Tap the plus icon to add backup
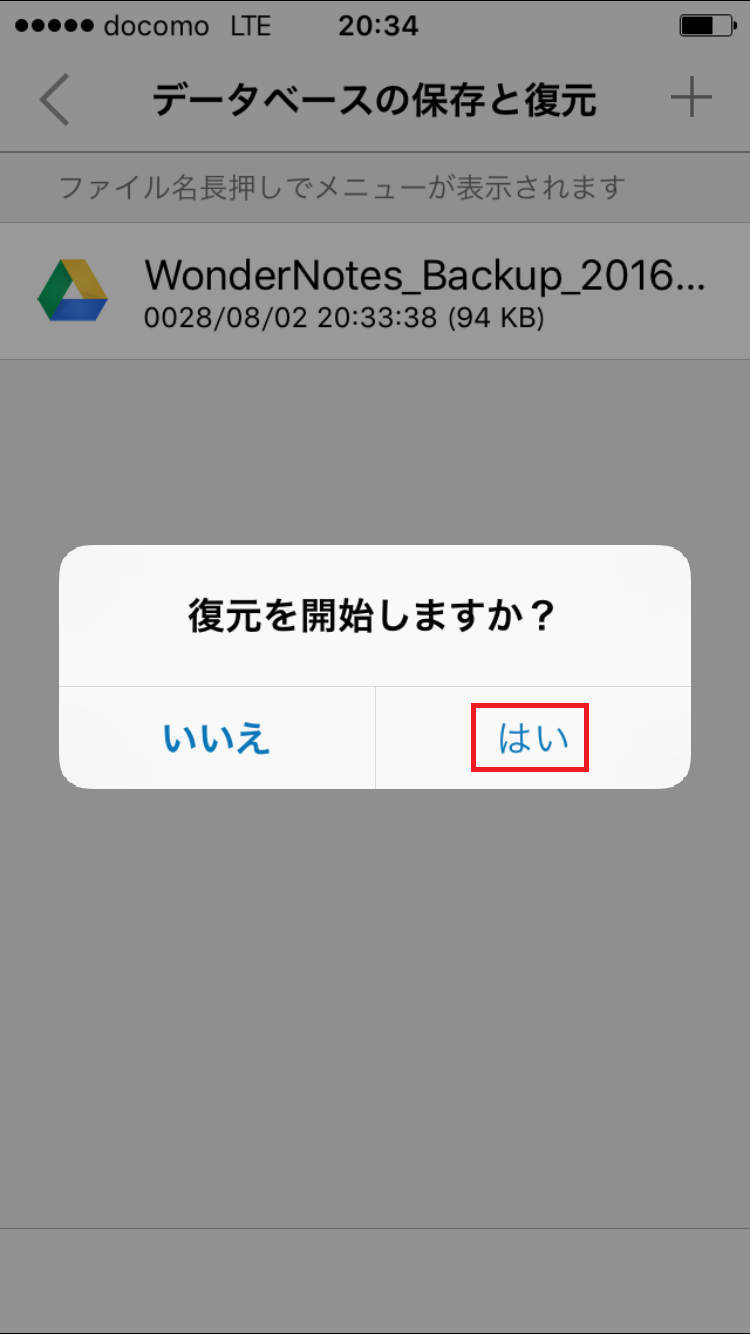750x1334 pixels. [x=690, y=98]
